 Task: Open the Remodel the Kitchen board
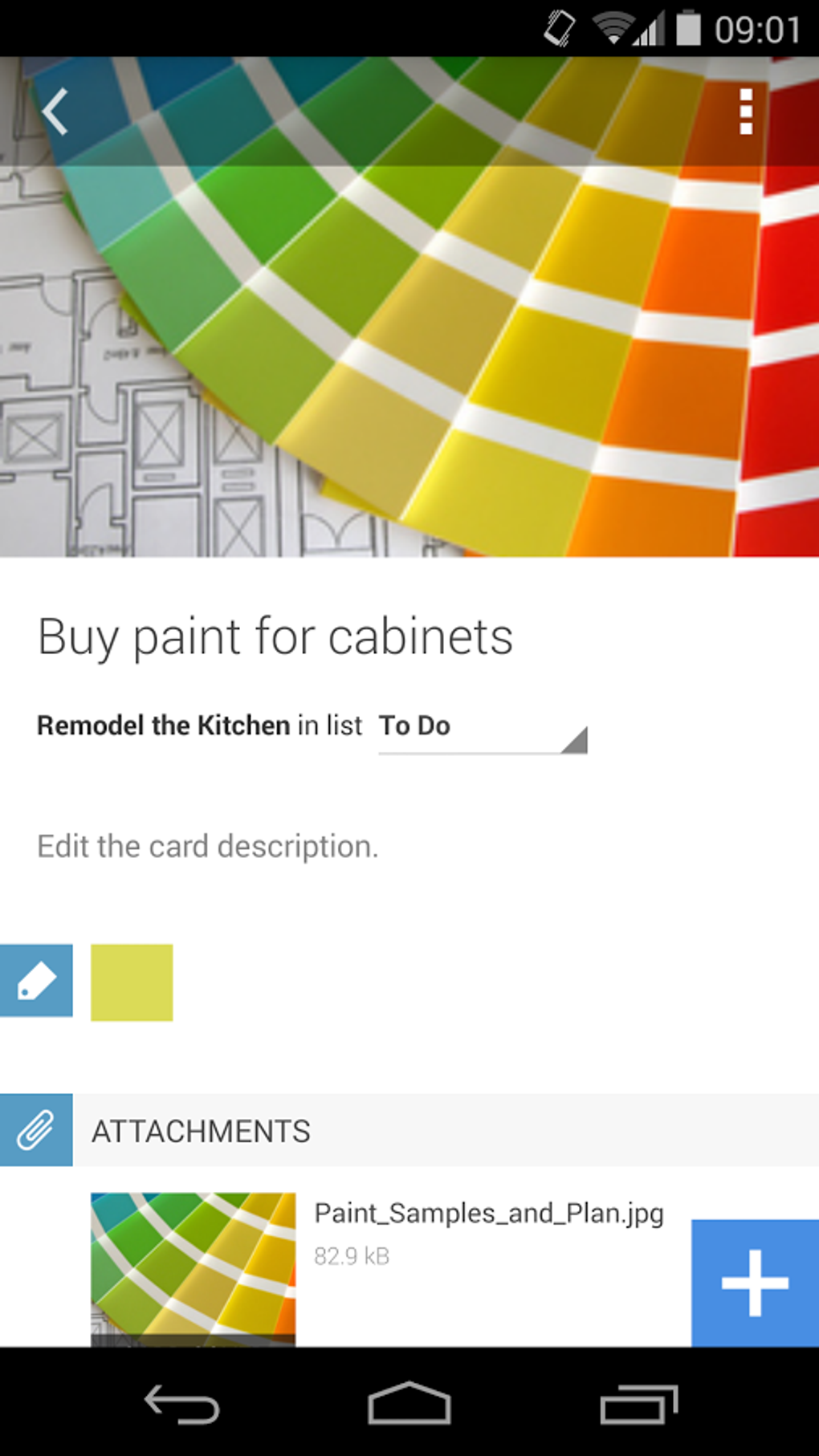tap(163, 726)
